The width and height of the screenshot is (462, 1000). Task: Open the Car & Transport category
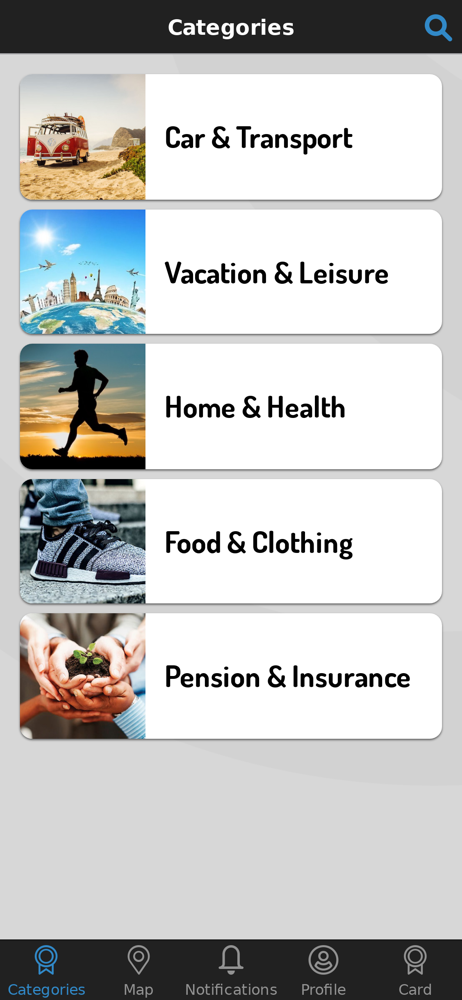231,137
